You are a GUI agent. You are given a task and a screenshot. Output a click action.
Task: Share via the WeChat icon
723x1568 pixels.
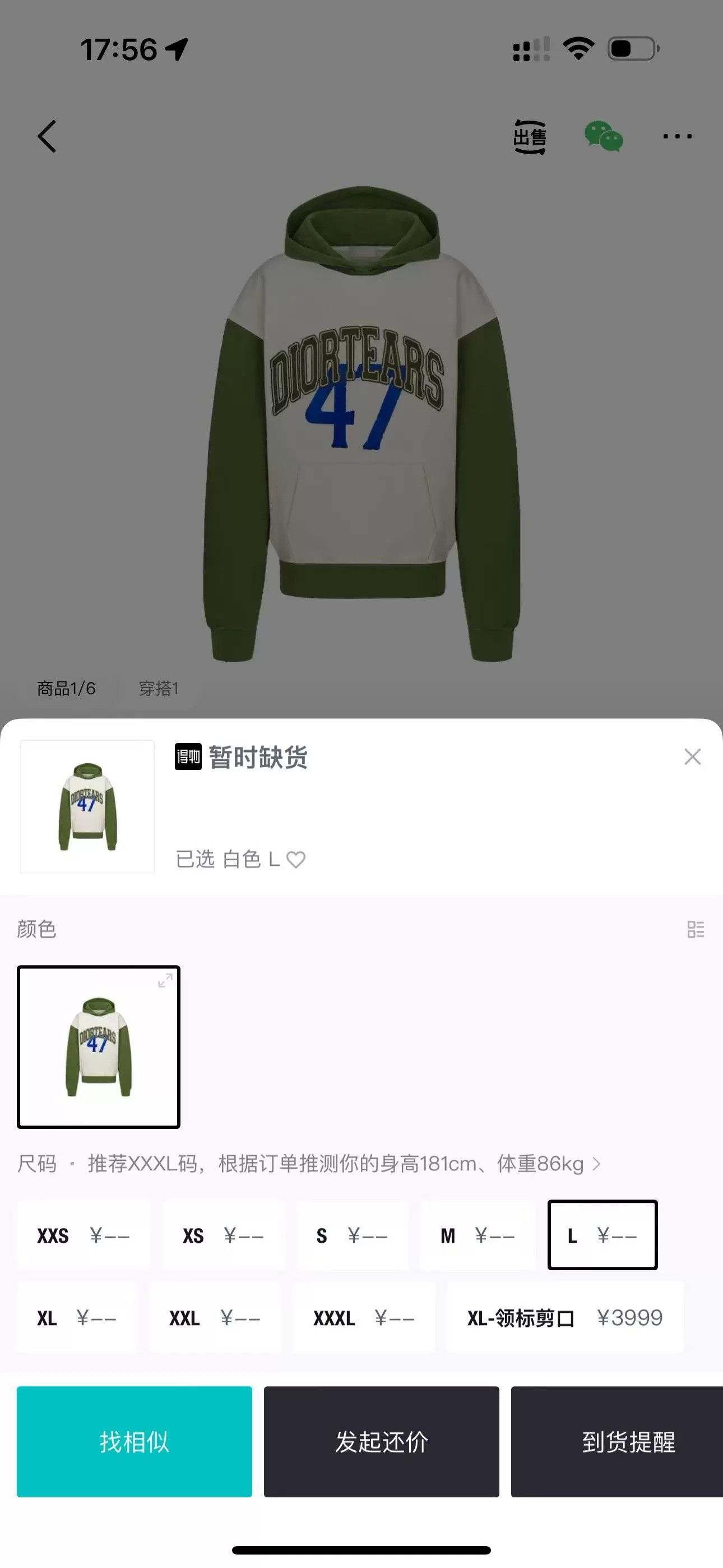tap(603, 136)
